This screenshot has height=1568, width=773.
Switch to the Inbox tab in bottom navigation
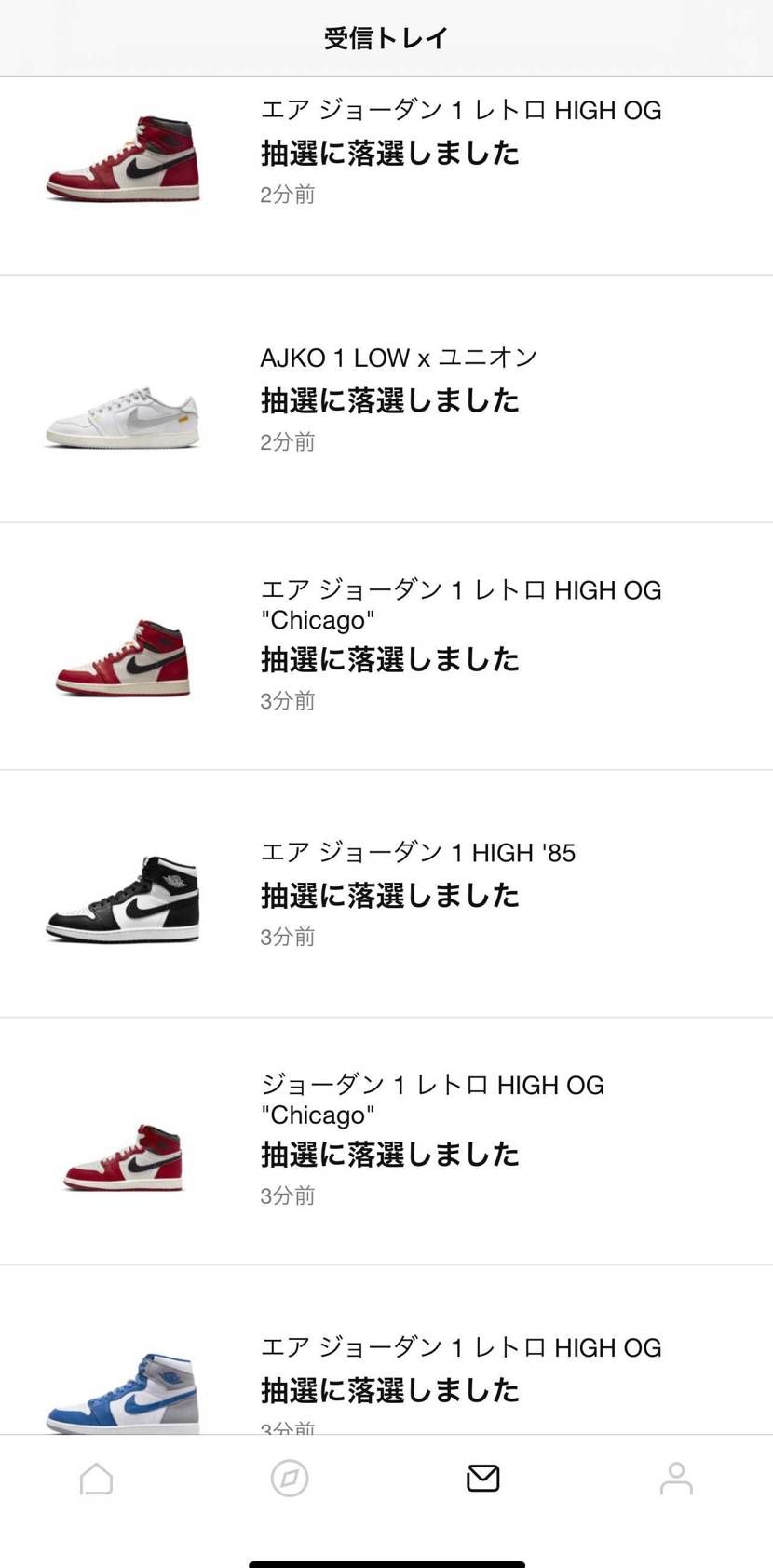click(x=481, y=1478)
